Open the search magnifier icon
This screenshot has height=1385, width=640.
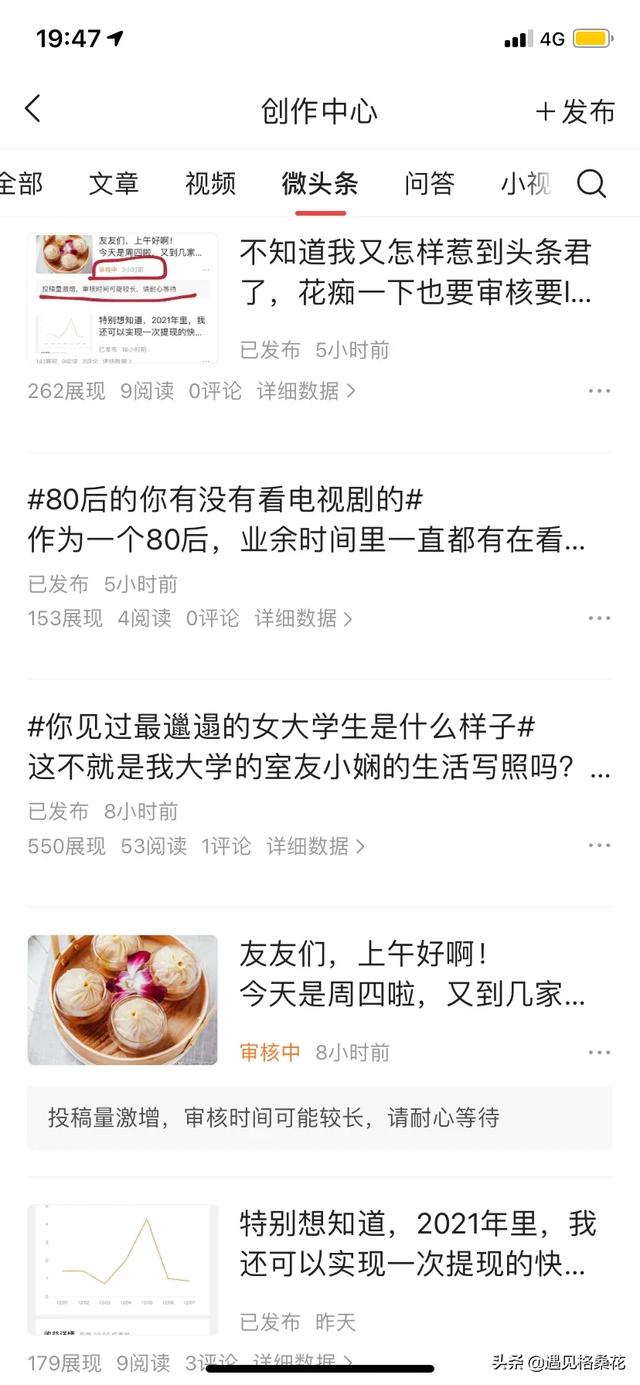click(591, 183)
